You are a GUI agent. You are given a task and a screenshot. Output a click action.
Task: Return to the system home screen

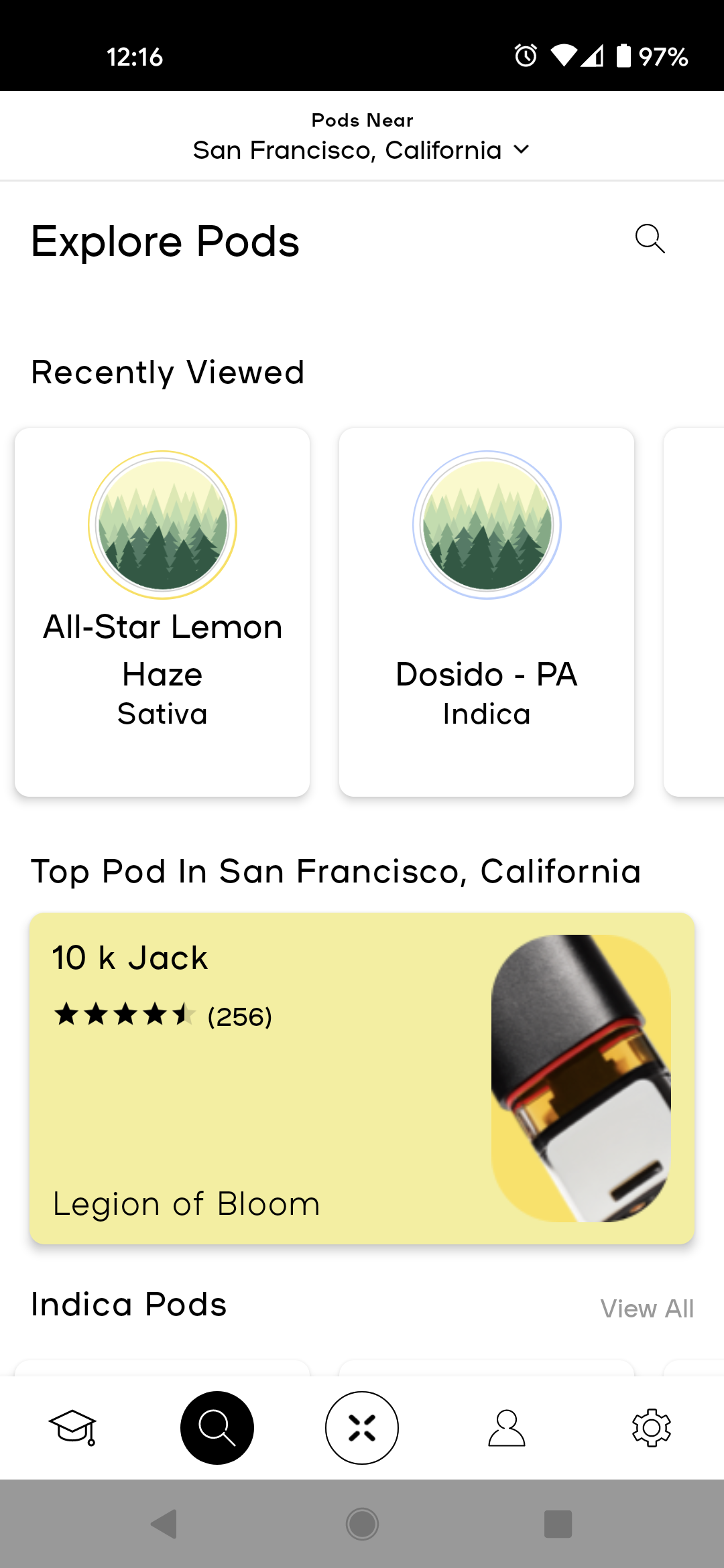pyautogui.click(x=362, y=1524)
